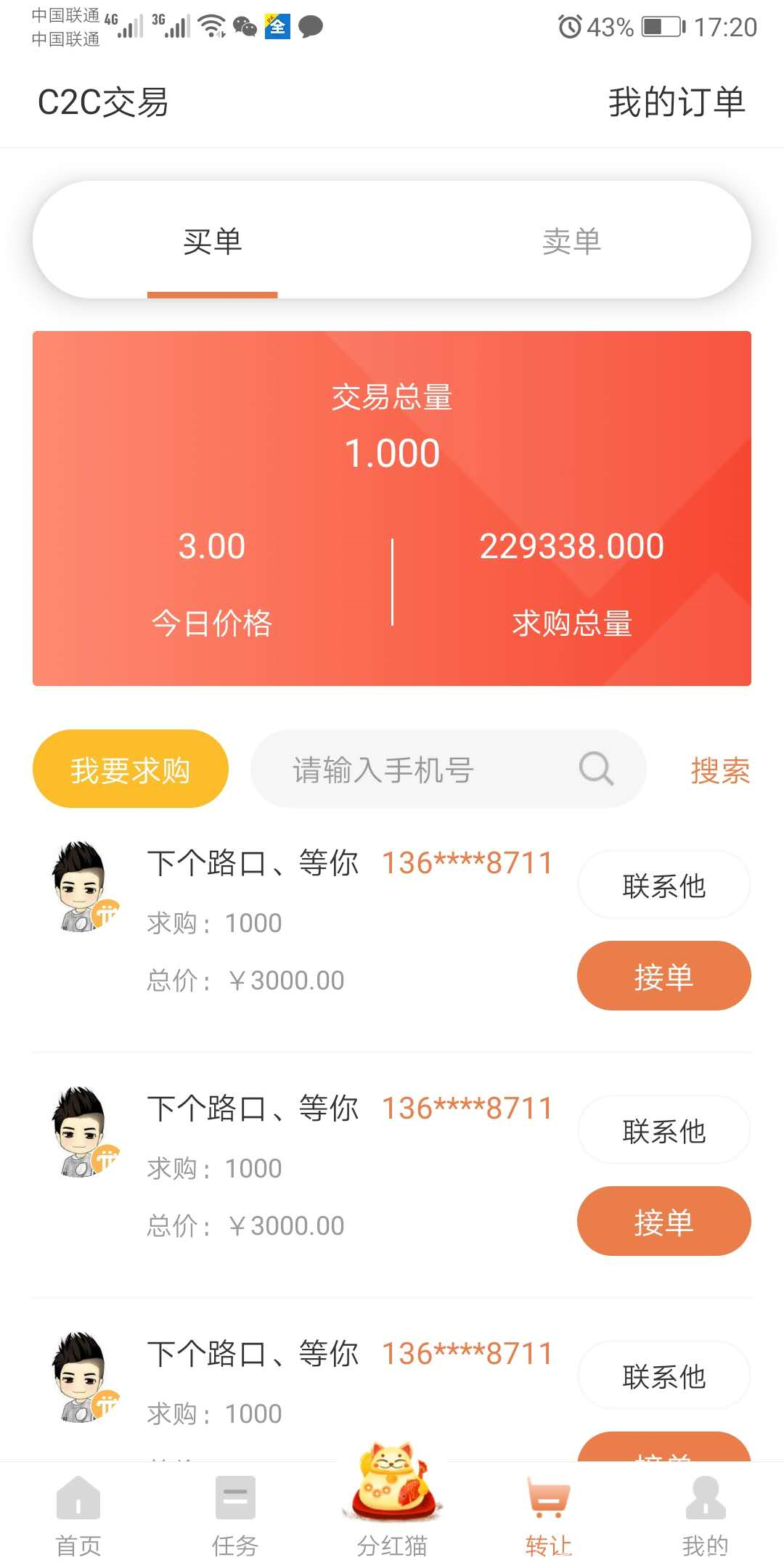
Task: Tap the orange 搜索 search link
Action: point(719,770)
